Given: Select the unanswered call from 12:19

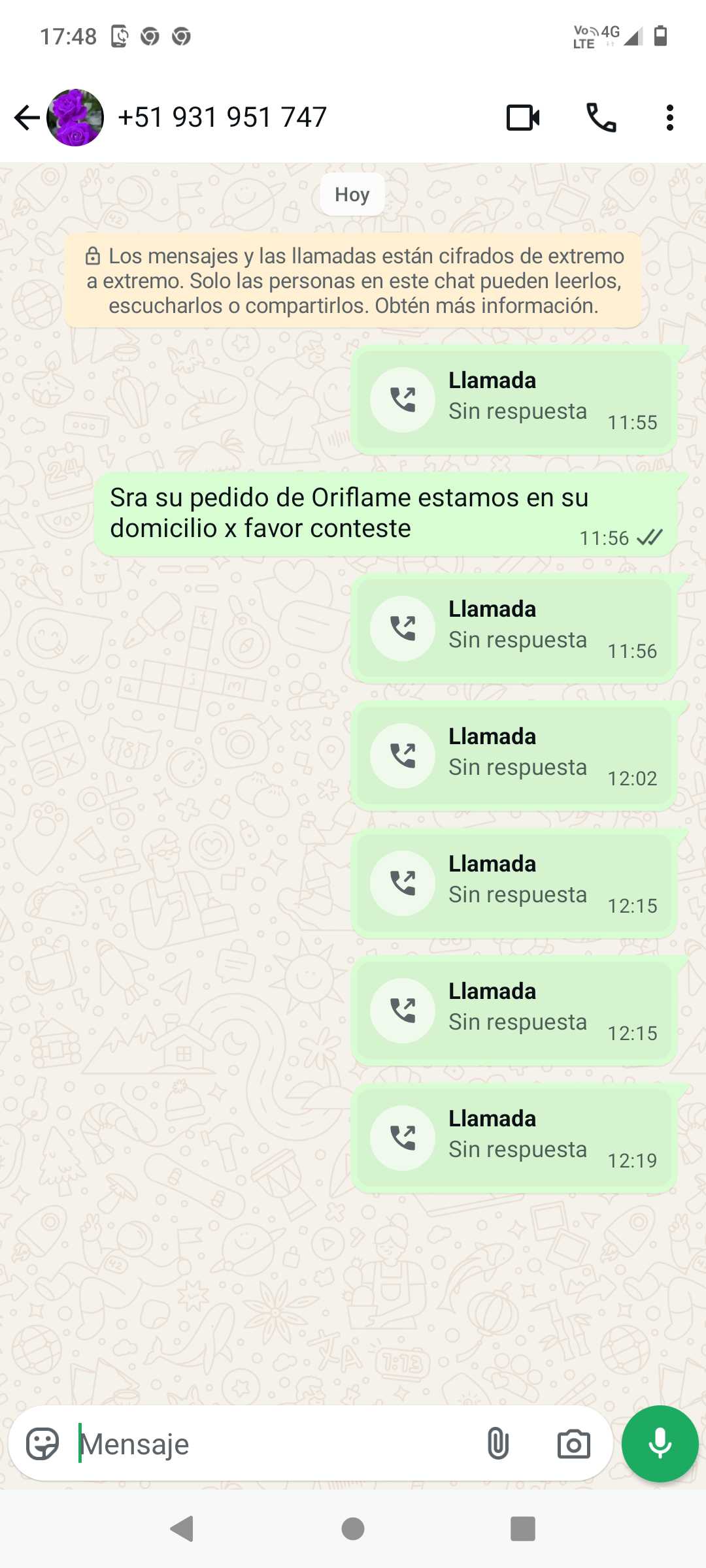Looking at the screenshot, I should point(514,1138).
